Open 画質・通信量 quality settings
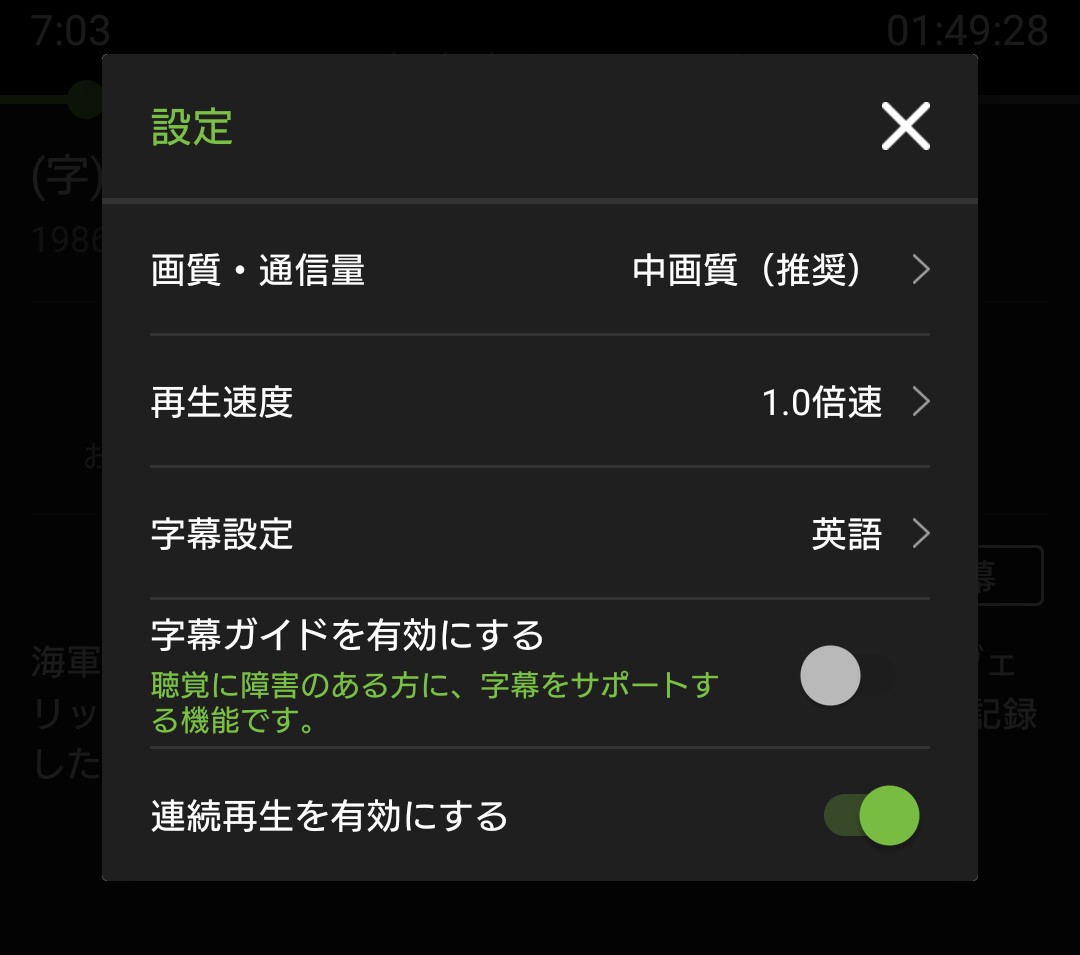The image size is (1080, 955). [x=540, y=270]
